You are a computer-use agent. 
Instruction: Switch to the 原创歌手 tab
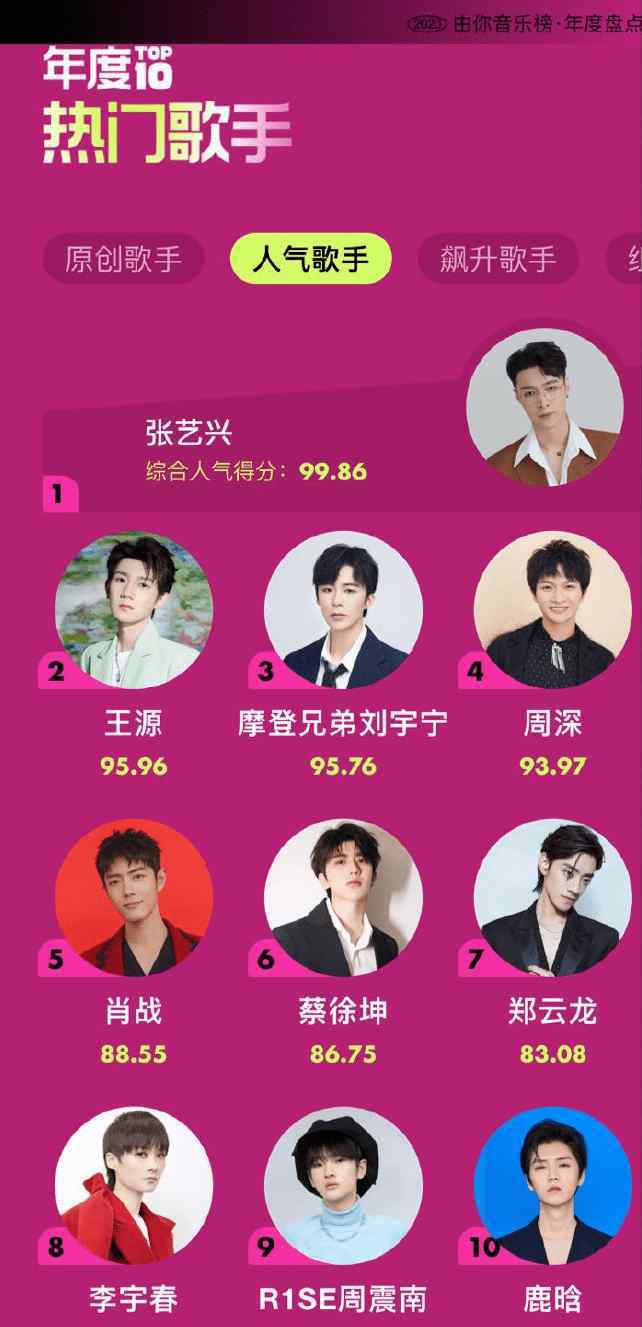coord(124,261)
